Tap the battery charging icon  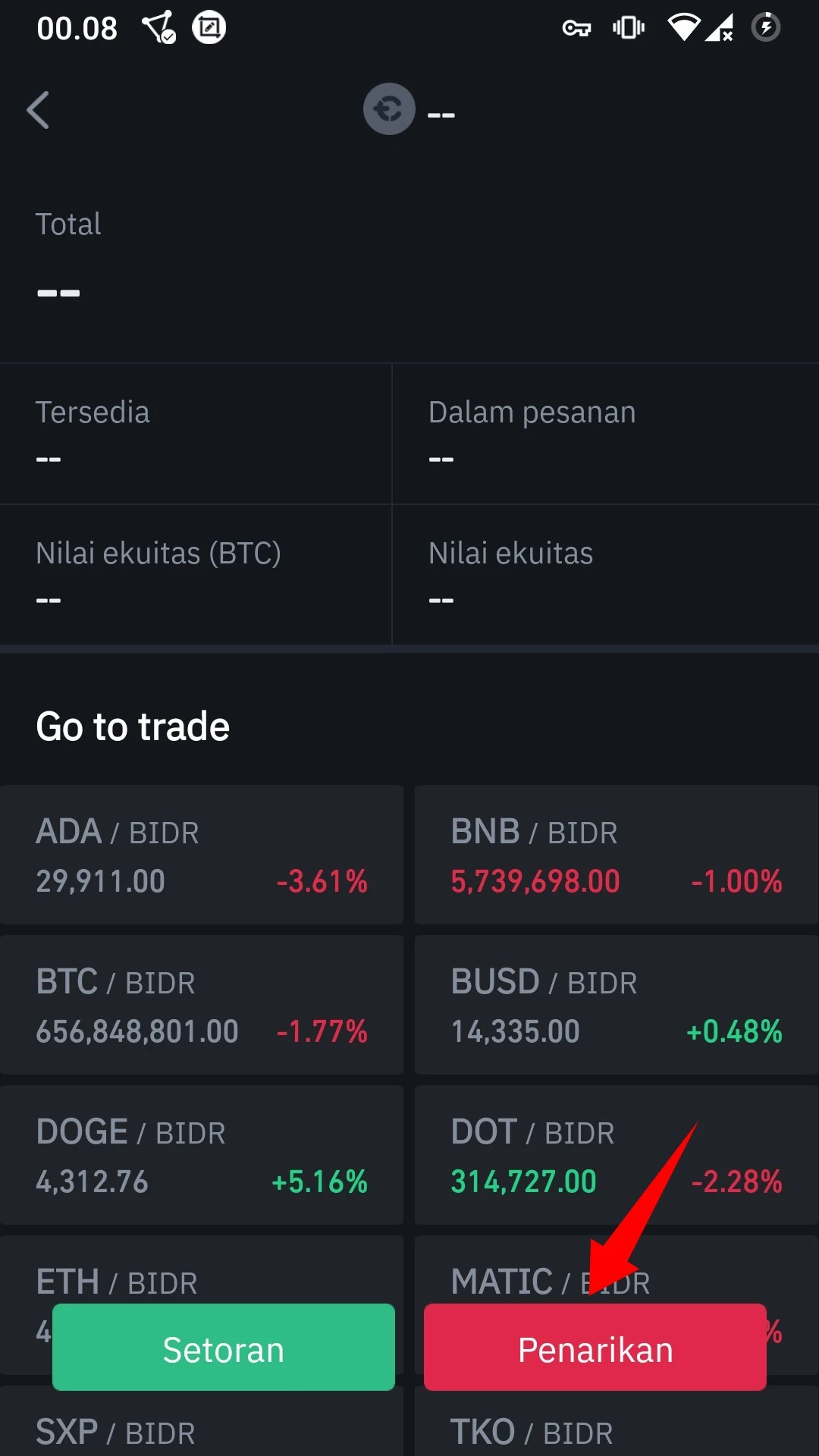pyautogui.click(x=766, y=27)
